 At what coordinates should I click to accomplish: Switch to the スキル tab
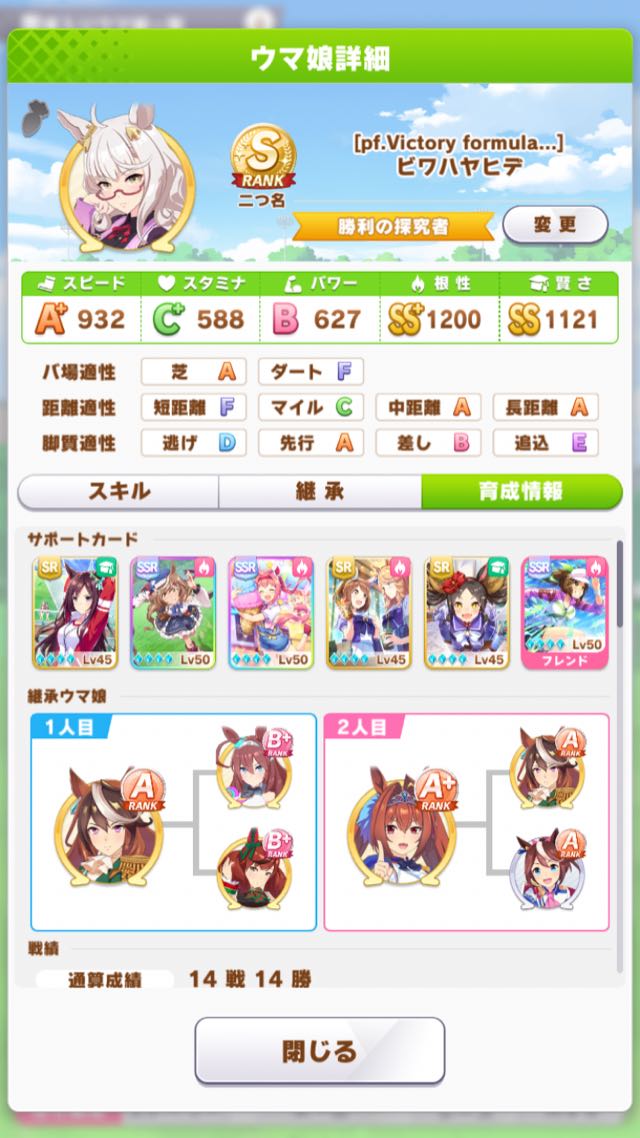coord(119,491)
